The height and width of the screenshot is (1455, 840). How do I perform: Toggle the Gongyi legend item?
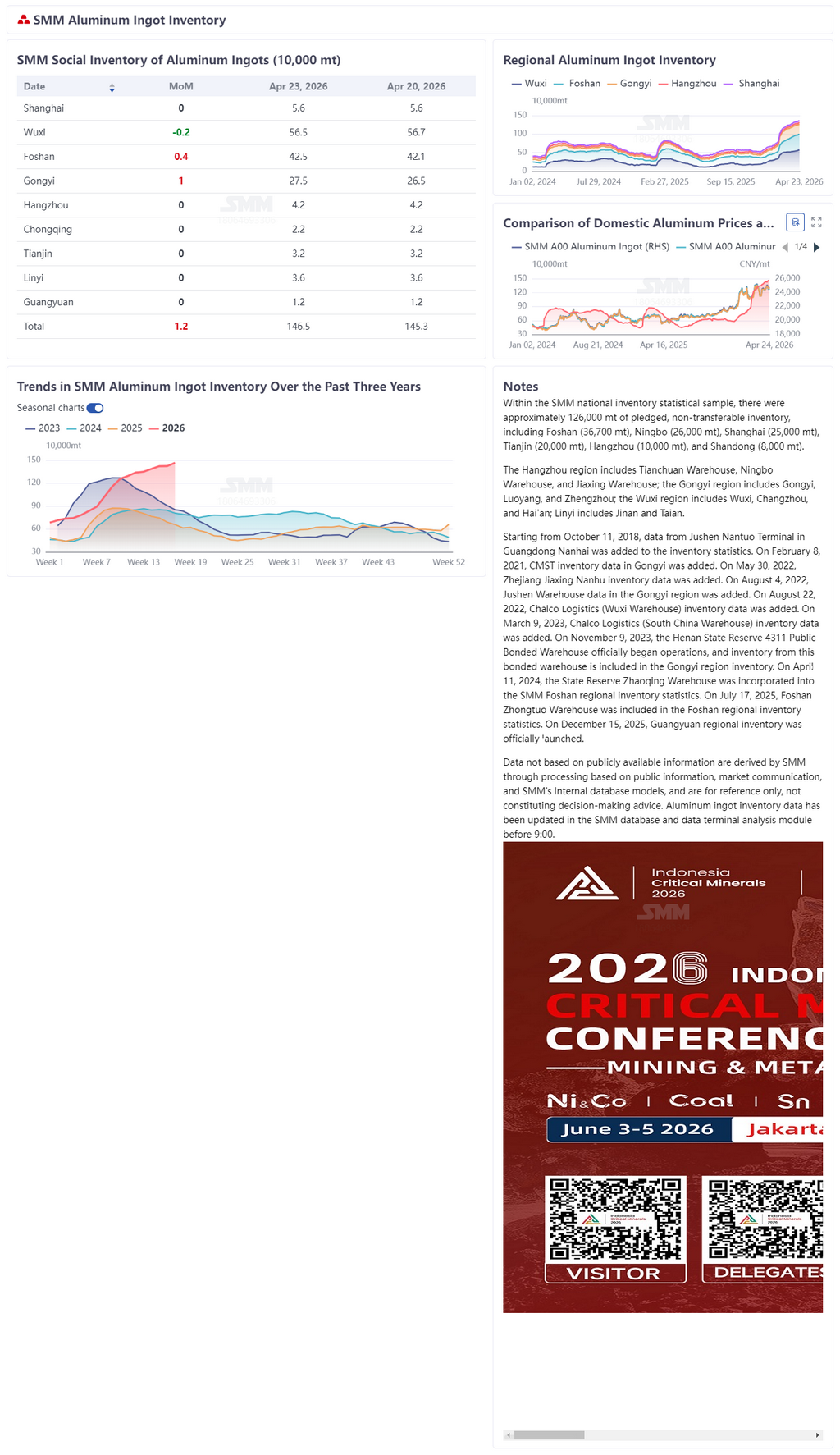coord(629,84)
